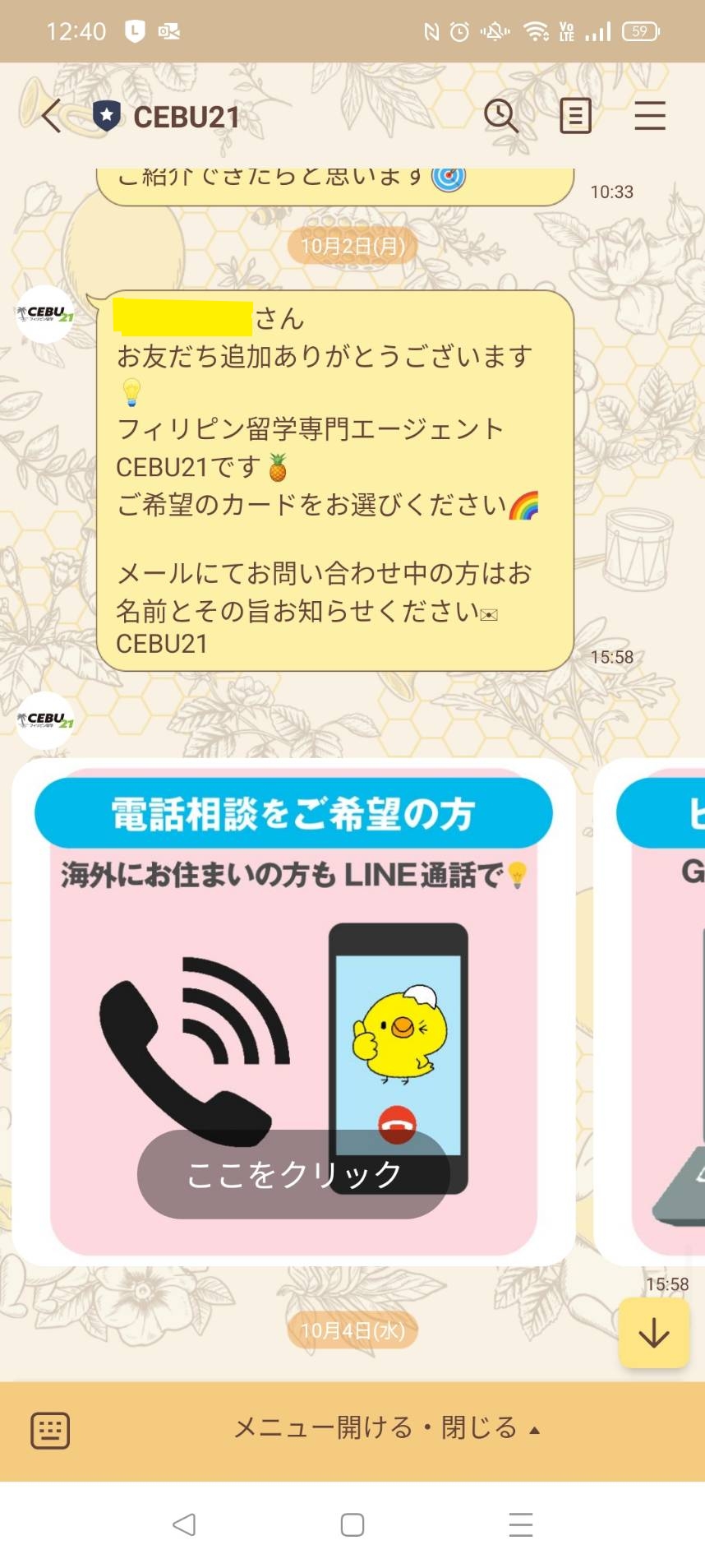Open the chat notes icon
The width and height of the screenshot is (705, 1568).
[575, 116]
